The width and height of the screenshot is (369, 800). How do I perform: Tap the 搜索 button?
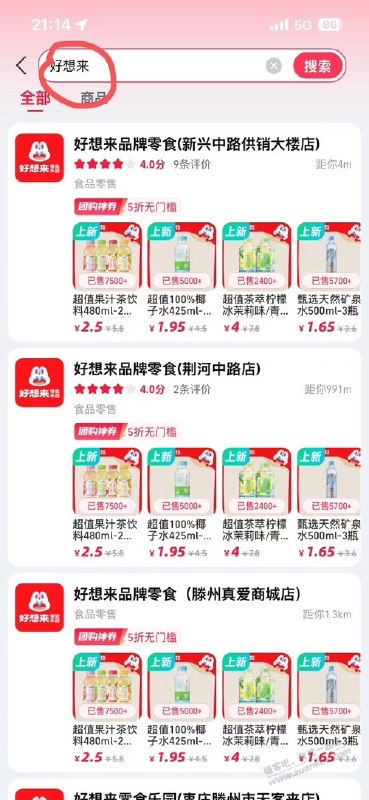pyautogui.click(x=317, y=66)
